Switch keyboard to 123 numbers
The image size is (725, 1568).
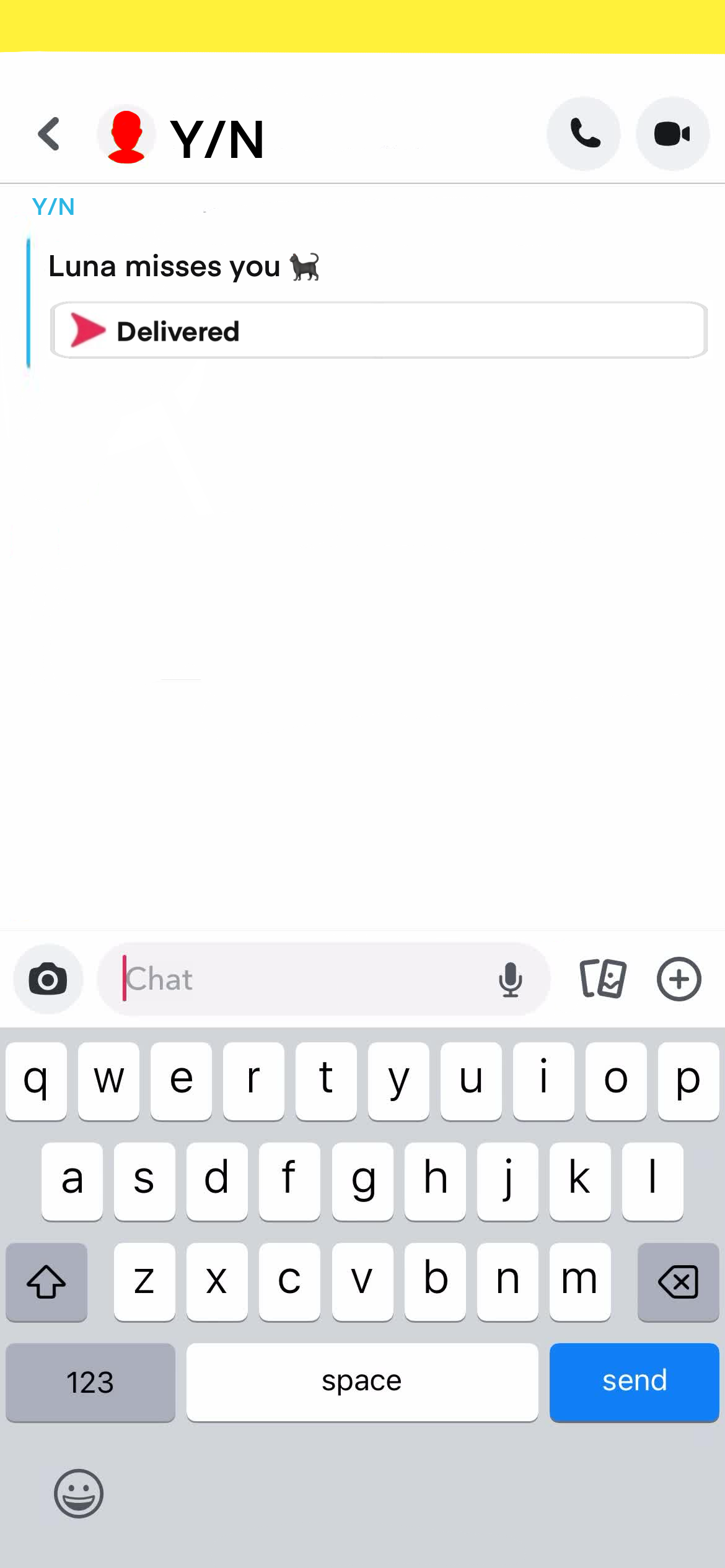coord(90,1382)
